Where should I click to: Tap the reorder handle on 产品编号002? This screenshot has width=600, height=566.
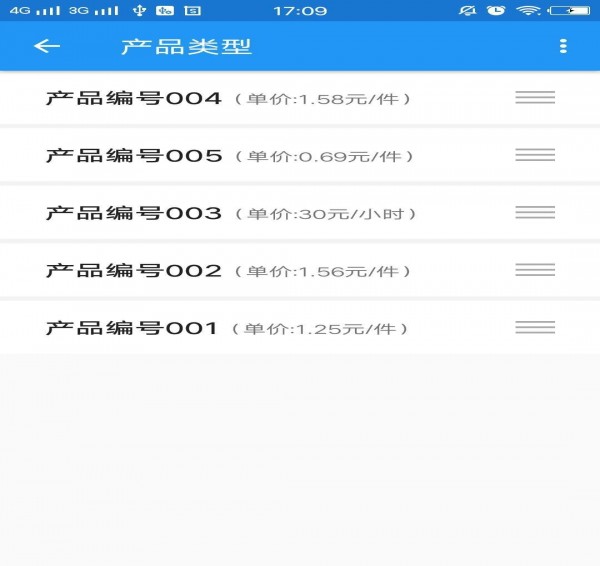[535, 270]
